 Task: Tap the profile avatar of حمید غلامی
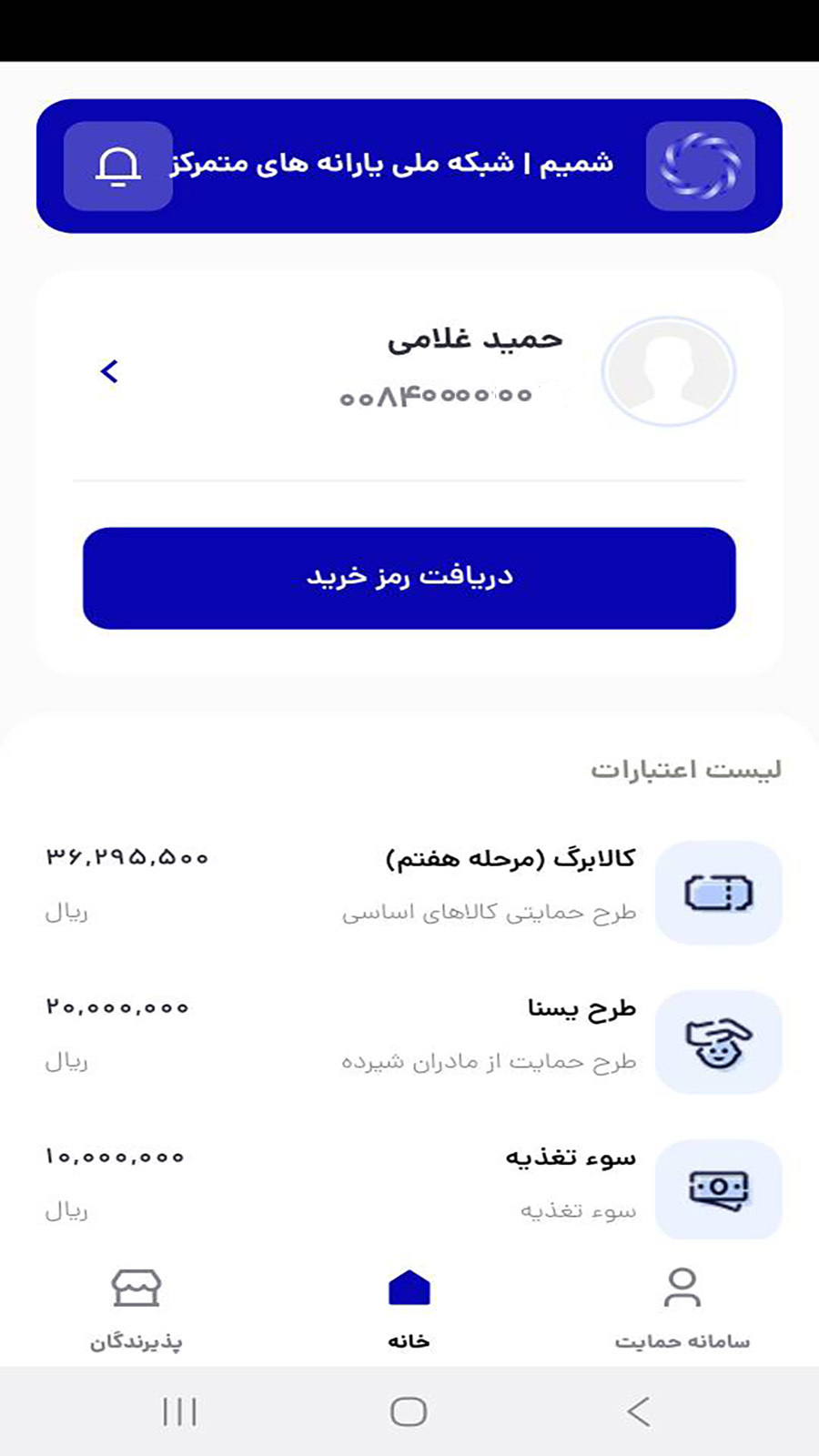(x=668, y=371)
